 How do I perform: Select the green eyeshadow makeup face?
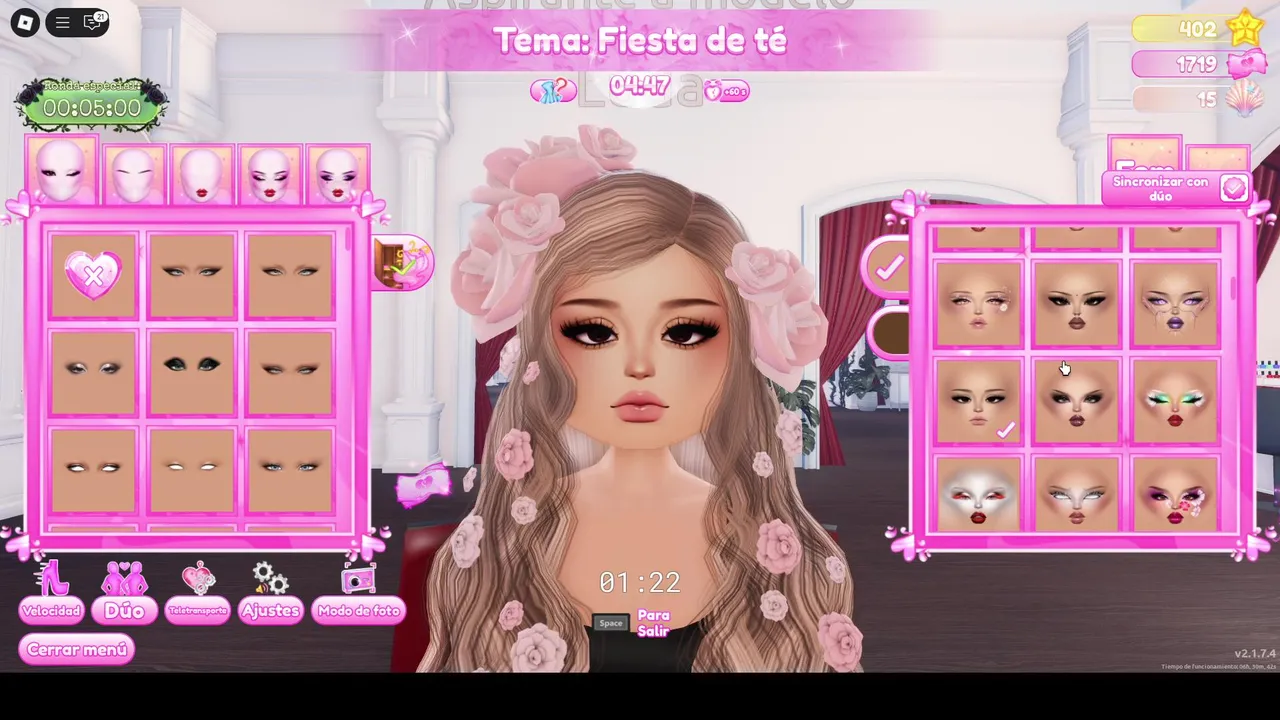(x=1174, y=402)
